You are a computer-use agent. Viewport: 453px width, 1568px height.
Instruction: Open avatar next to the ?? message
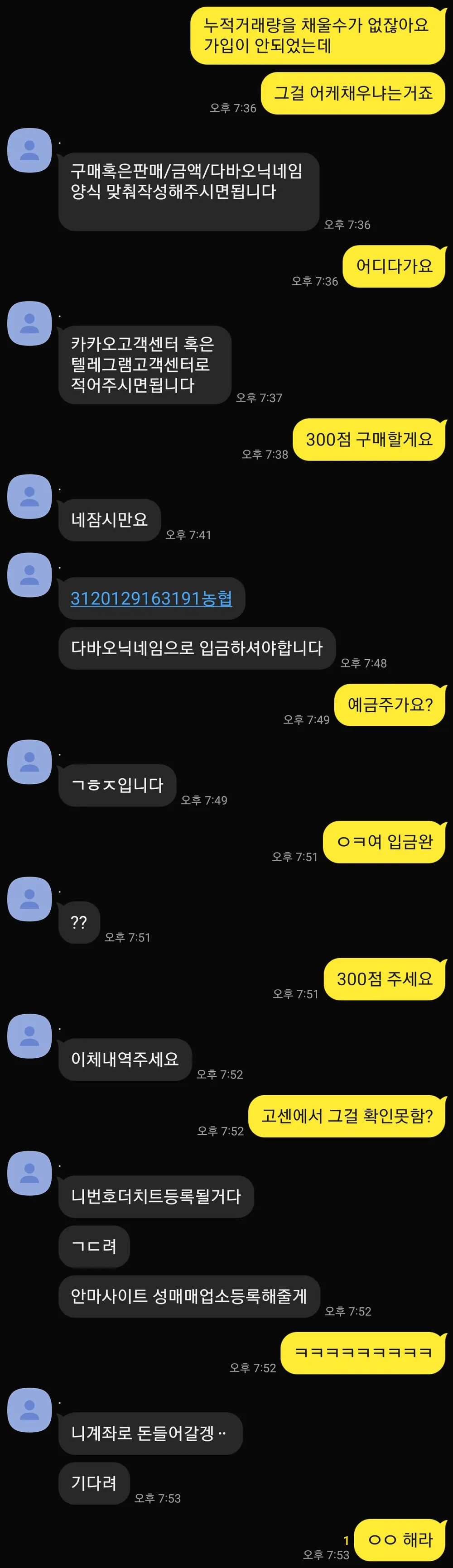tap(29, 898)
